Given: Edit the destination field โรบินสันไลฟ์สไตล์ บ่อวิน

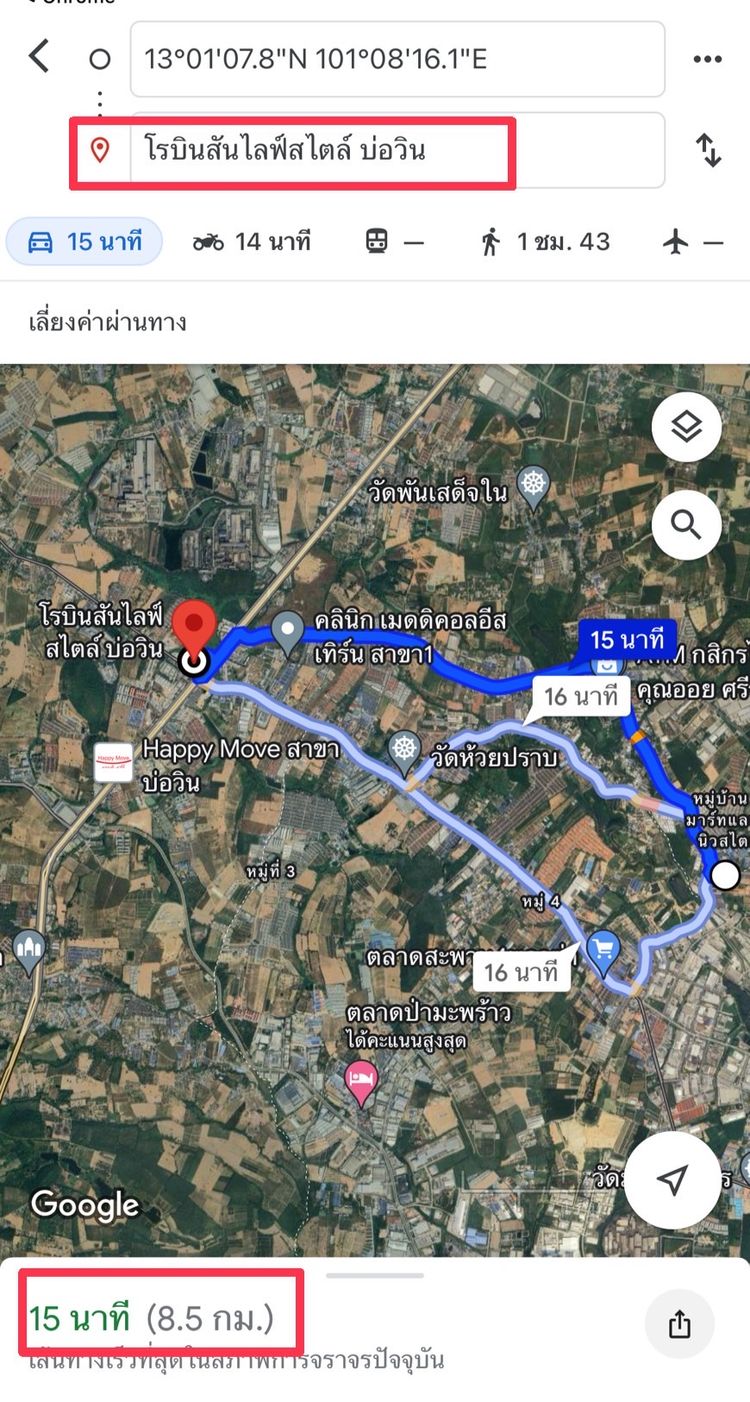Looking at the screenshot, I should pos(397,150).
